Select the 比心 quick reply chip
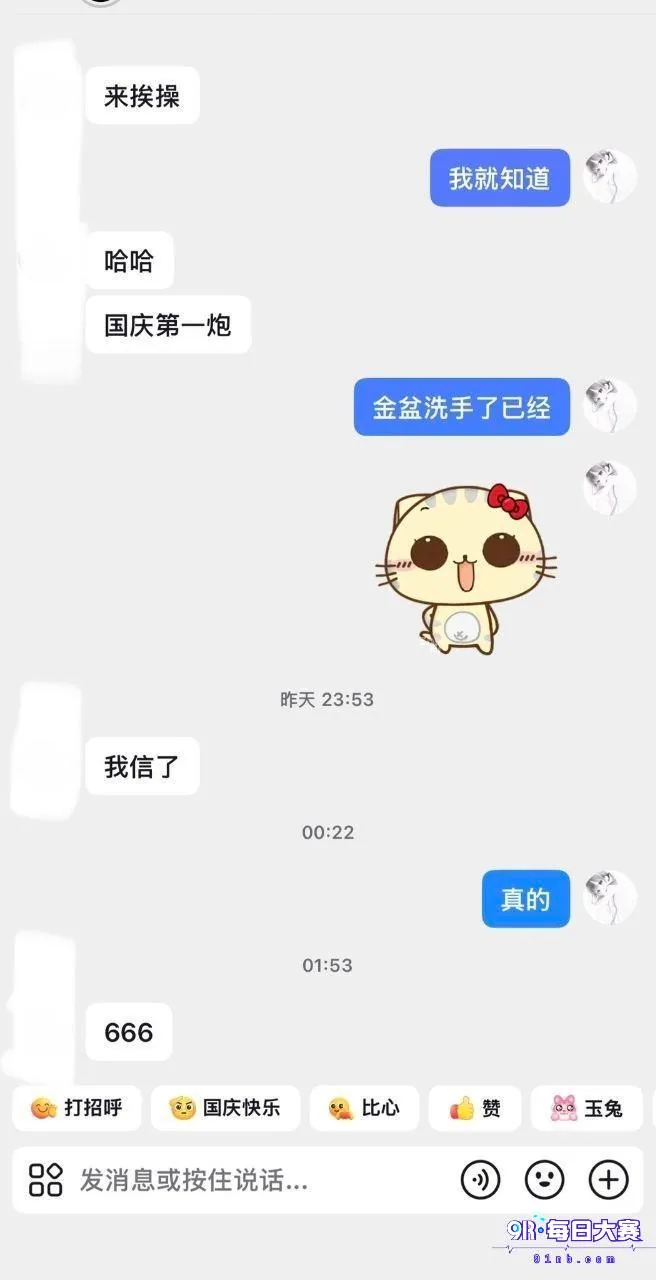This screenshot has width=656, height=1280. click(x=364, y=1108)
